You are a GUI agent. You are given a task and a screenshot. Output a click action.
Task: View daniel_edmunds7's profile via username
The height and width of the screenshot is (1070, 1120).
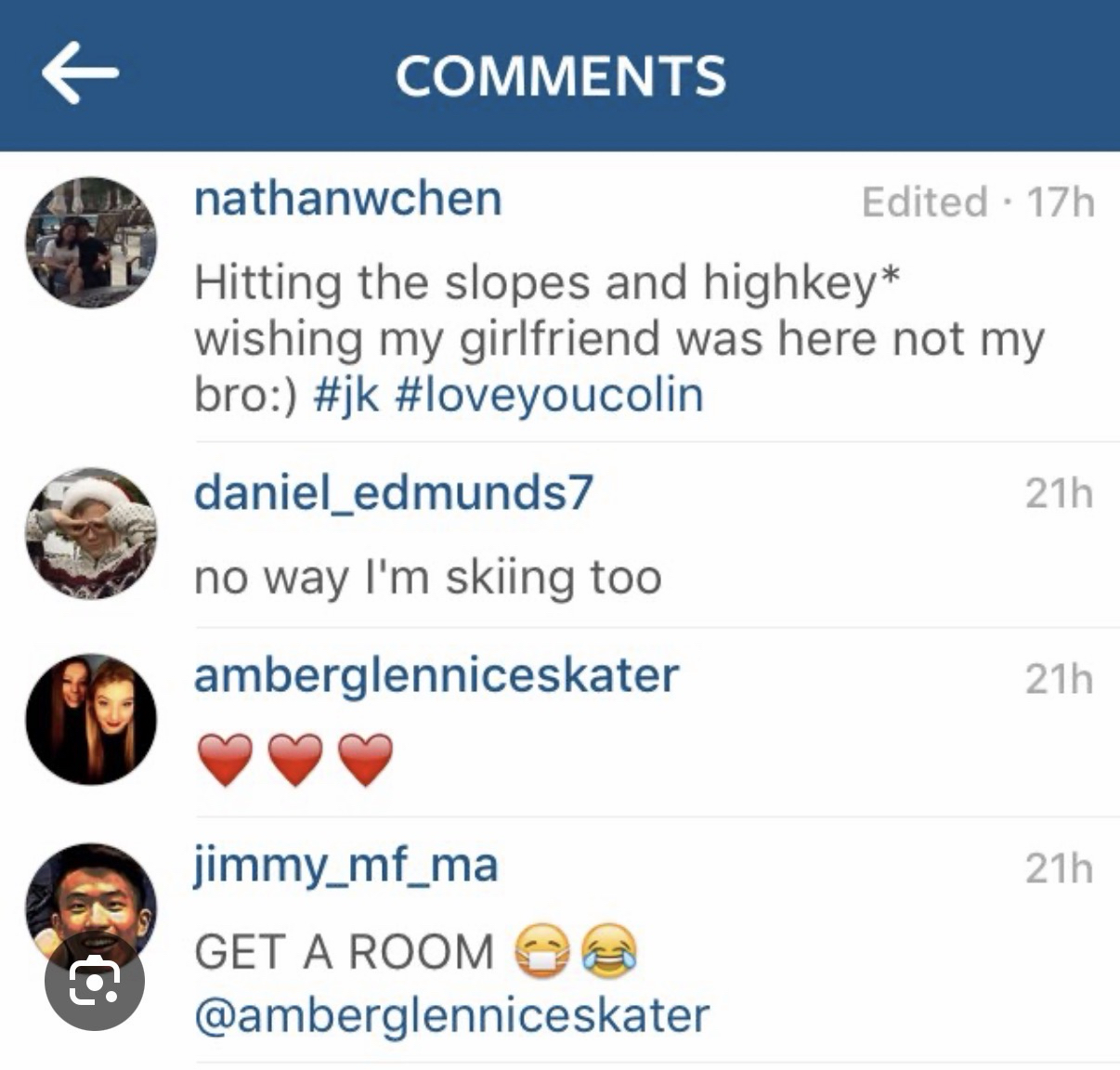click(x=393, y=492)
